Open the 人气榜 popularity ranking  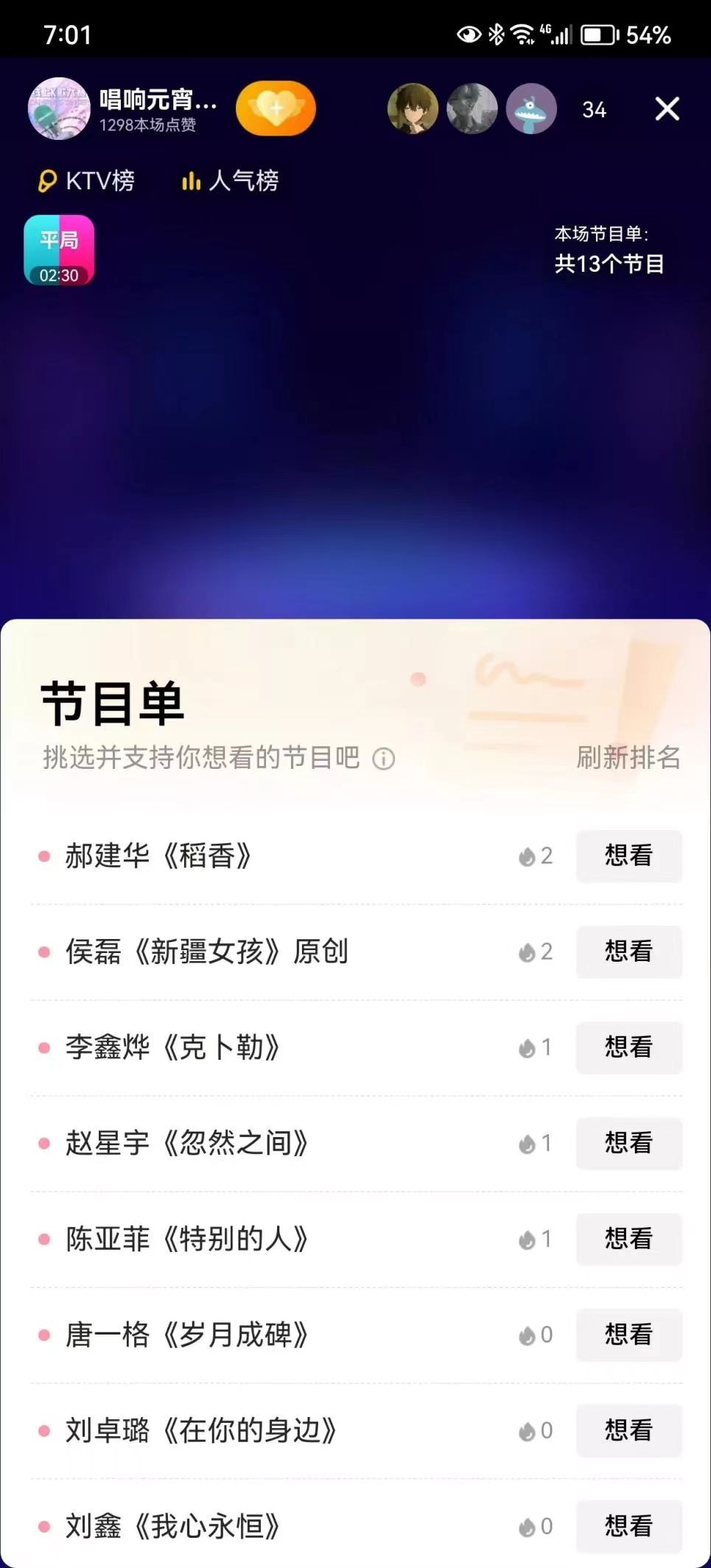tap(230, 180)
